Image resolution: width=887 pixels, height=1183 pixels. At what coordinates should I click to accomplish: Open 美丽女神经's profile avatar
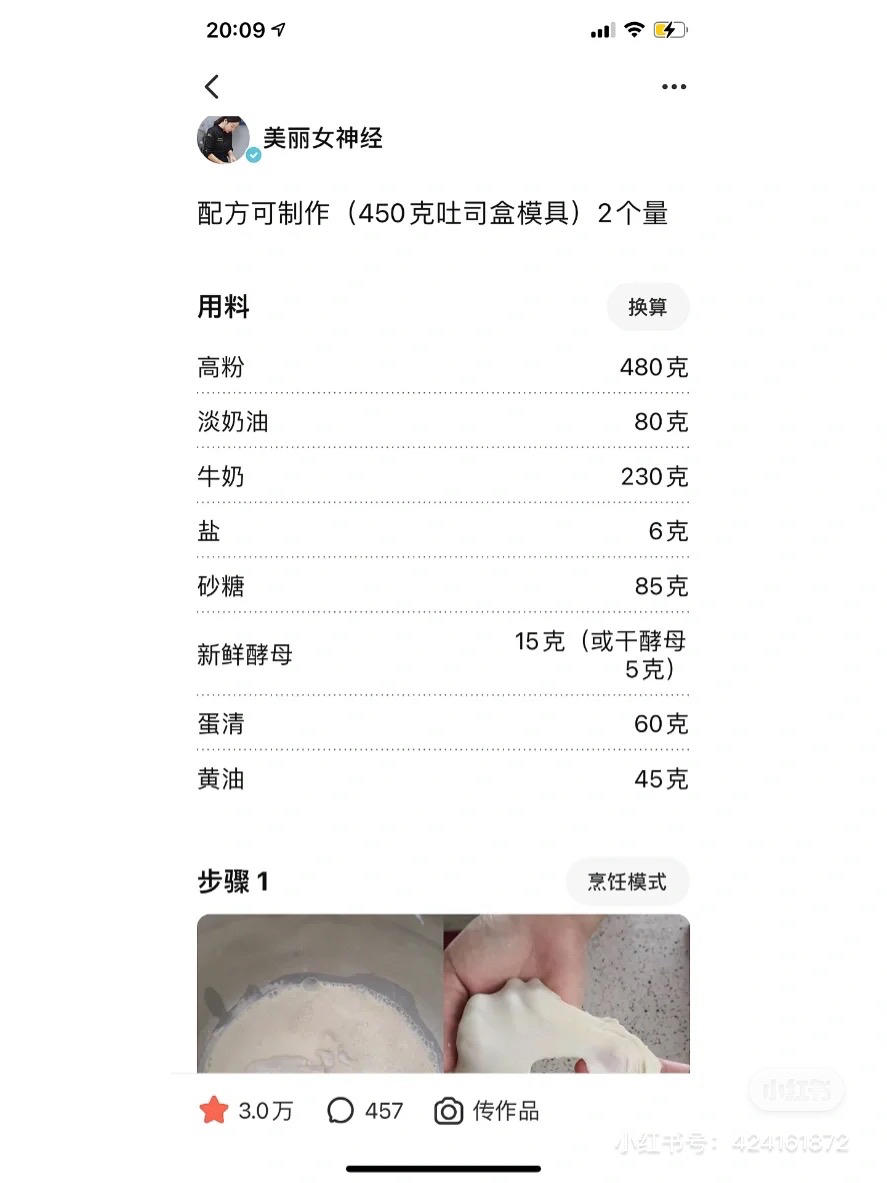[x=224, y=139]
